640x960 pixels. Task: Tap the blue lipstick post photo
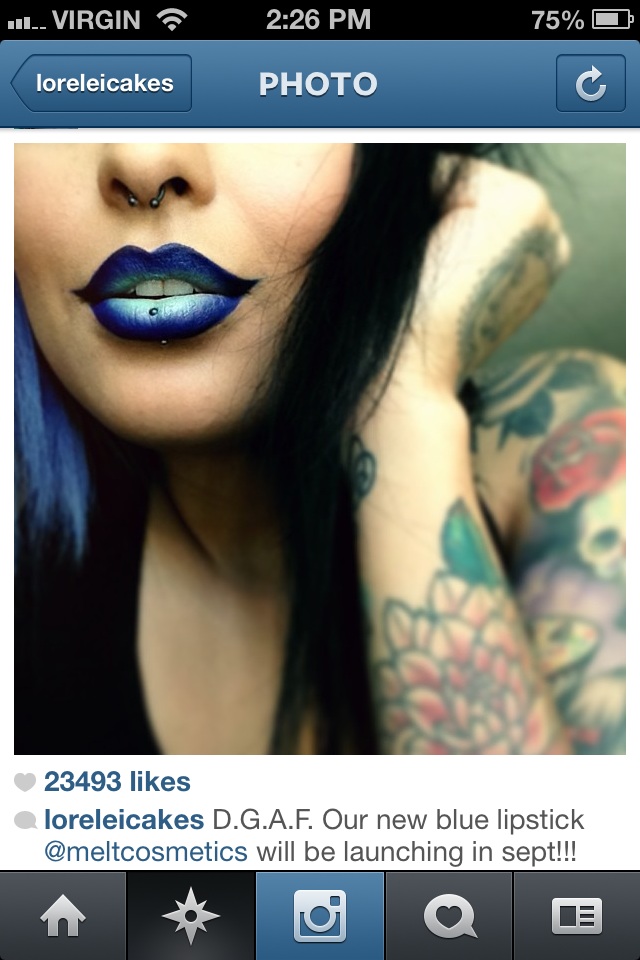pyautogui.click(x=320, y=448)
